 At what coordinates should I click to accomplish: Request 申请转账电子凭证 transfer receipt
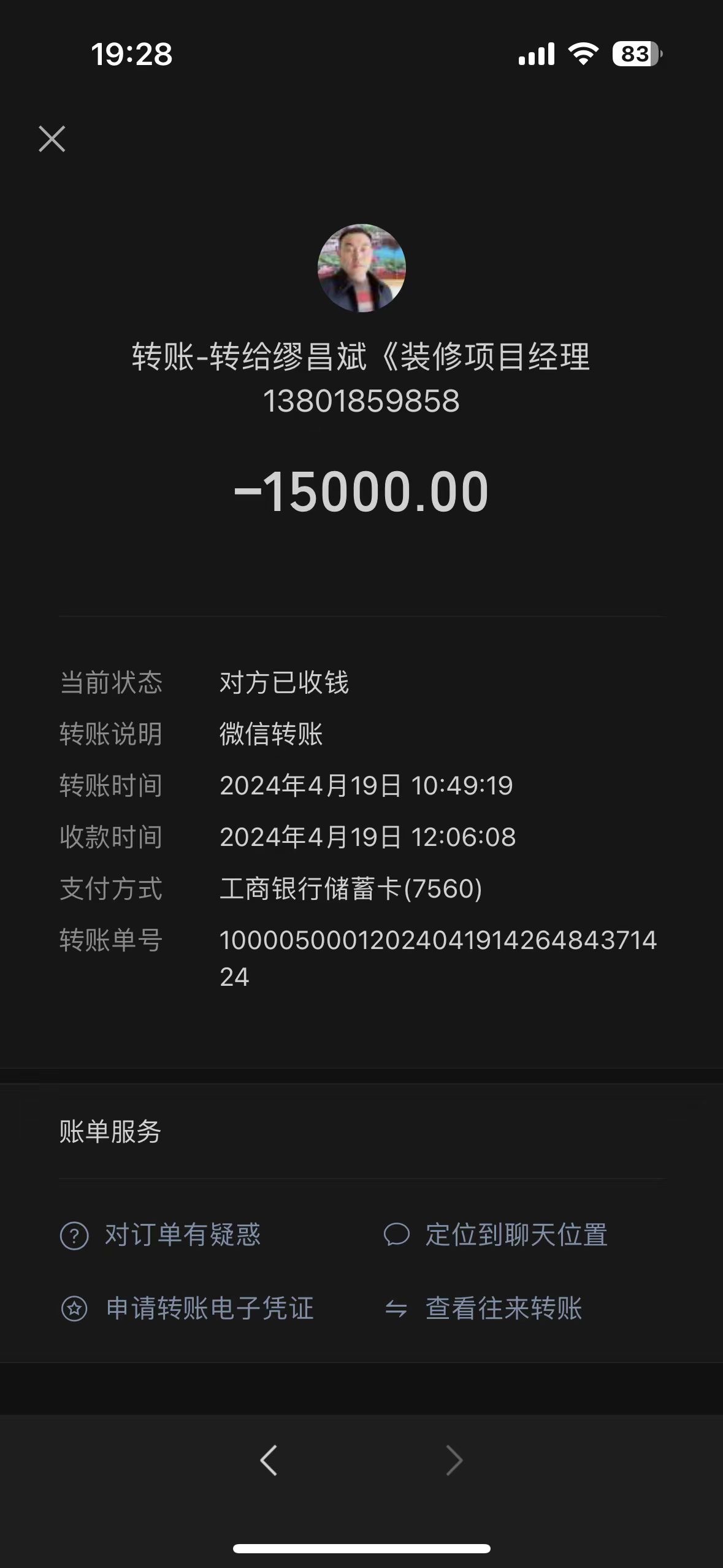[188, 1309]
